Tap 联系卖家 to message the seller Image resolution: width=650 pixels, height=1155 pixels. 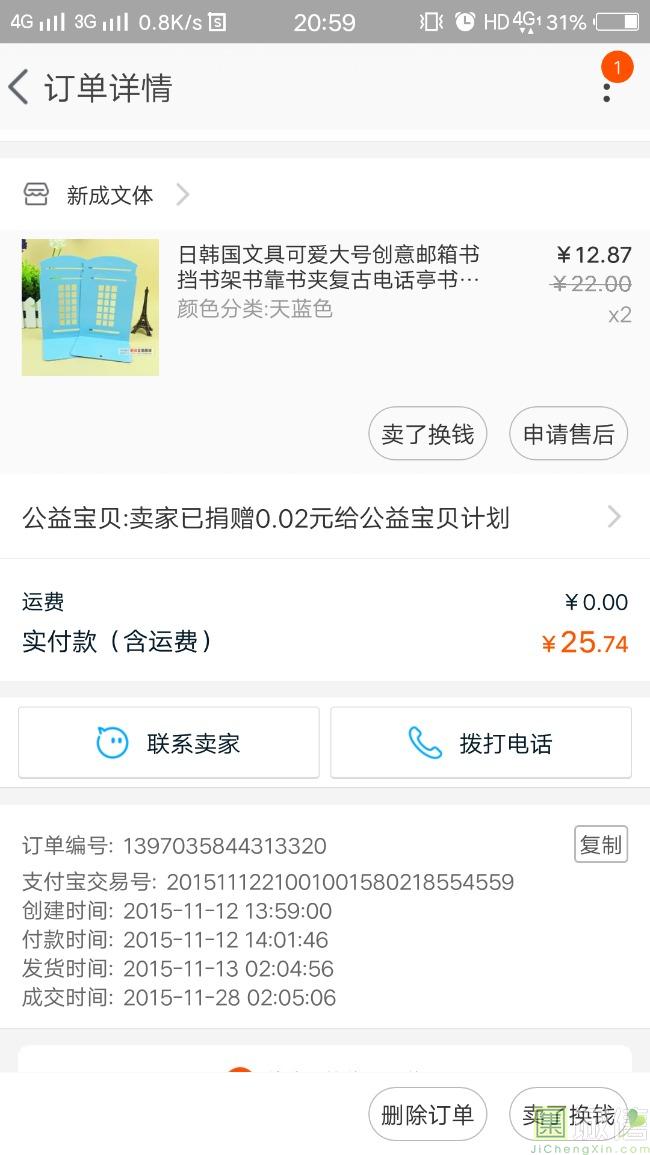169,743
